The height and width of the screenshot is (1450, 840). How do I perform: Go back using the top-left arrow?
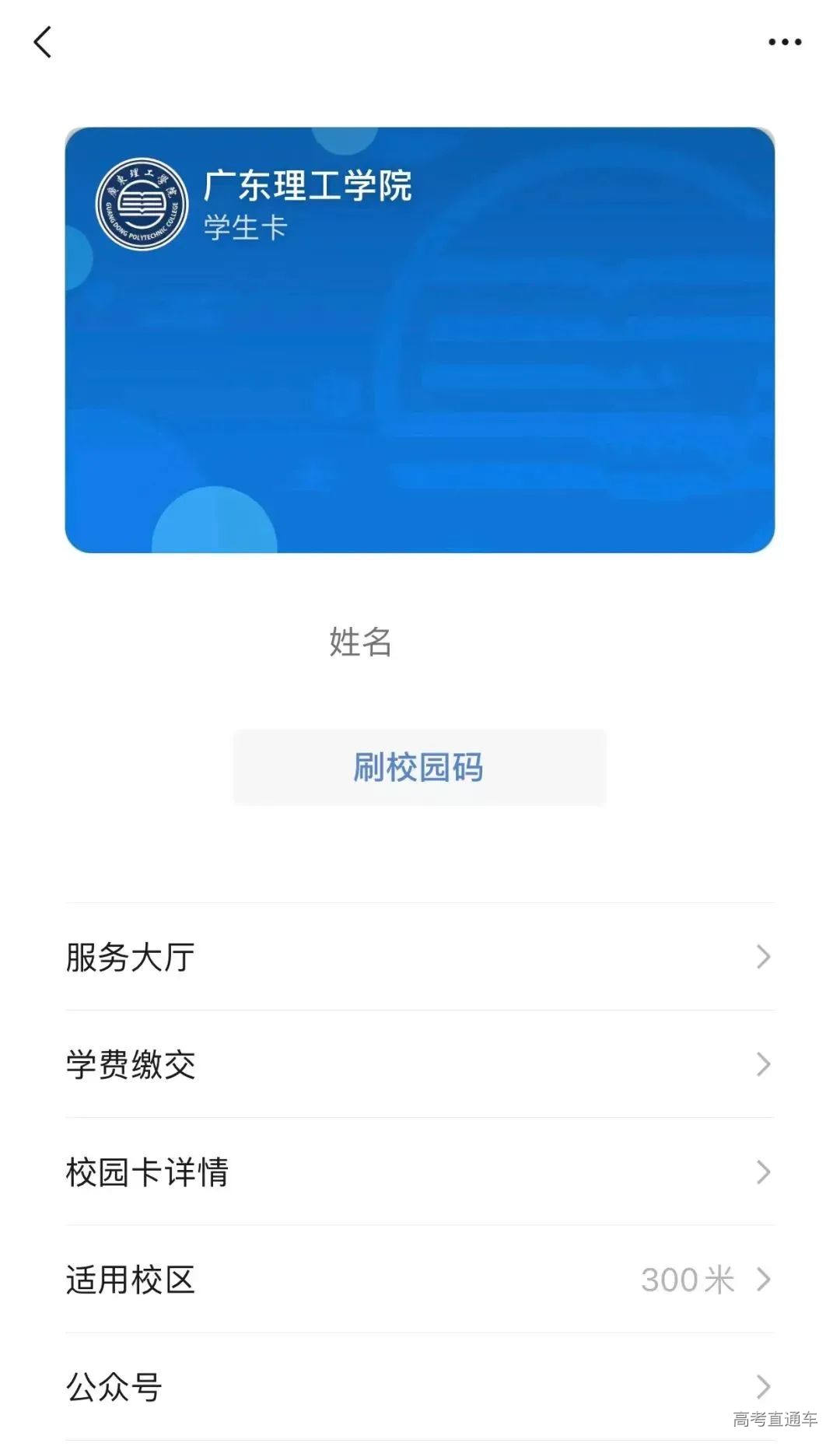pos(43,42)
